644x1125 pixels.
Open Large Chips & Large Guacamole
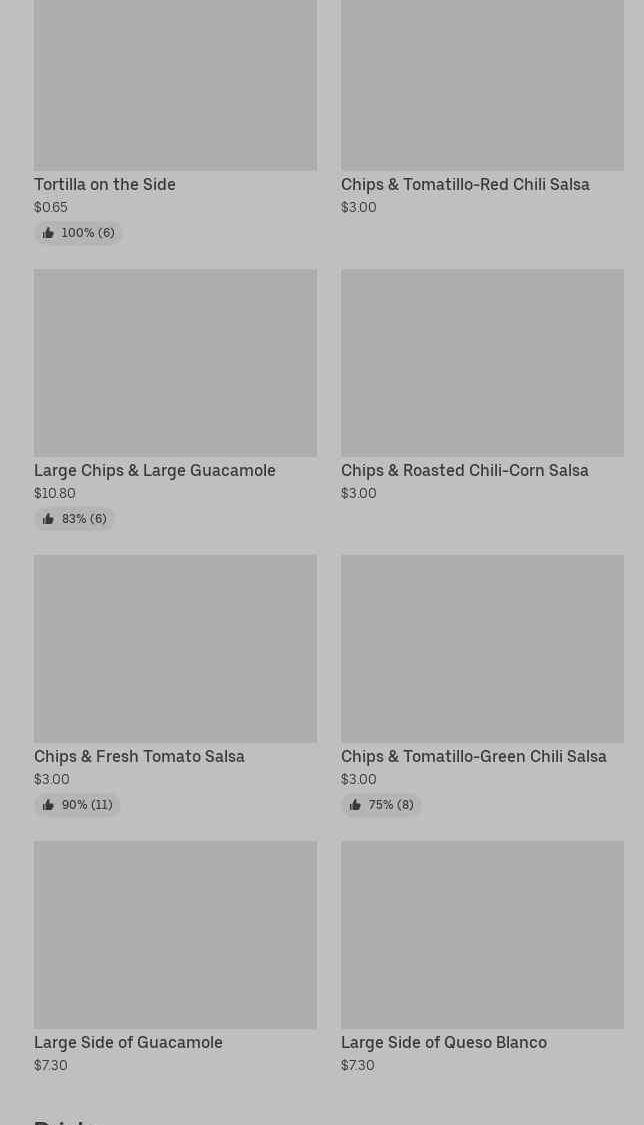pos(175,400)
